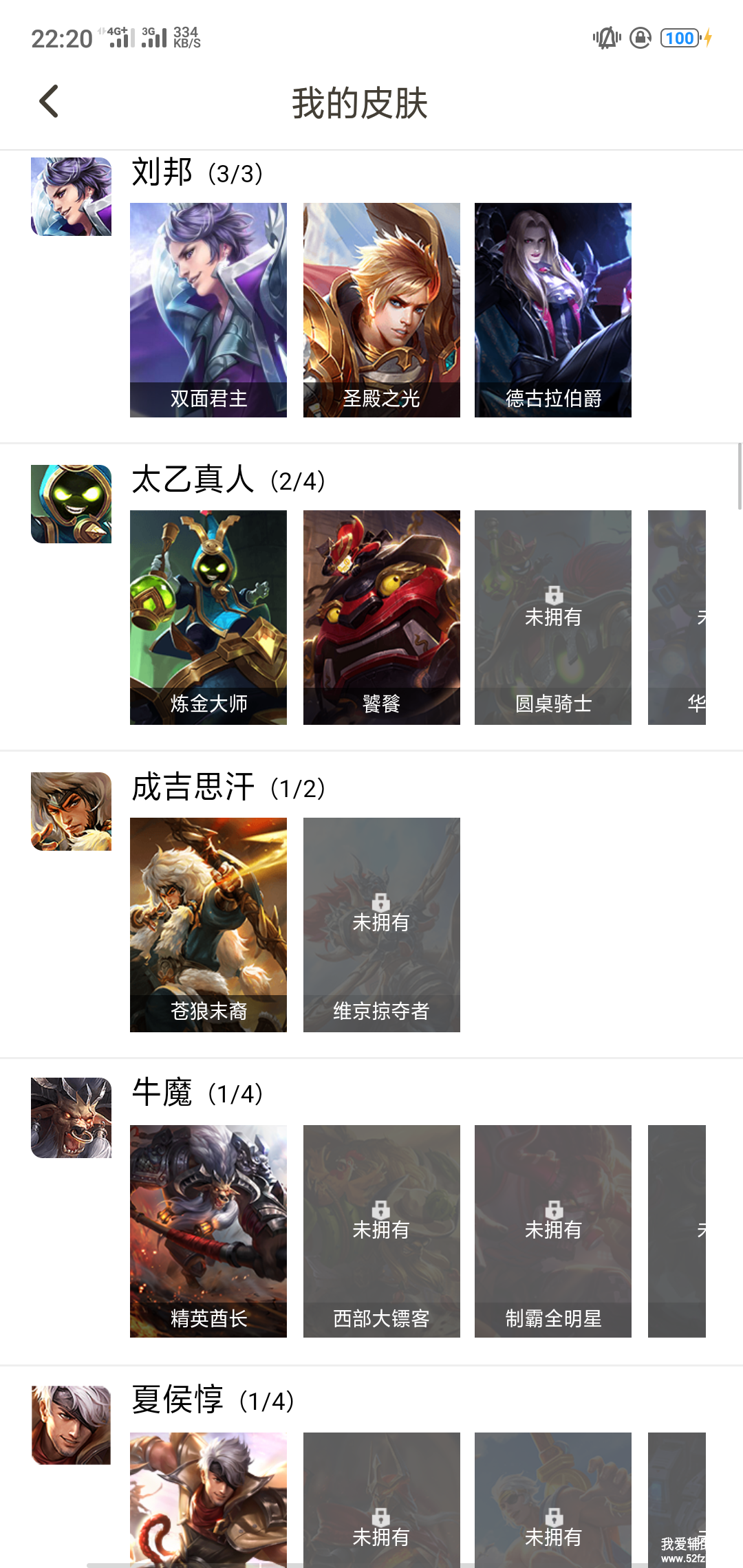The image size is (743, 1568).
Task: Open the 夏侯惇 hero portrait
Action: coord(71,1425)
